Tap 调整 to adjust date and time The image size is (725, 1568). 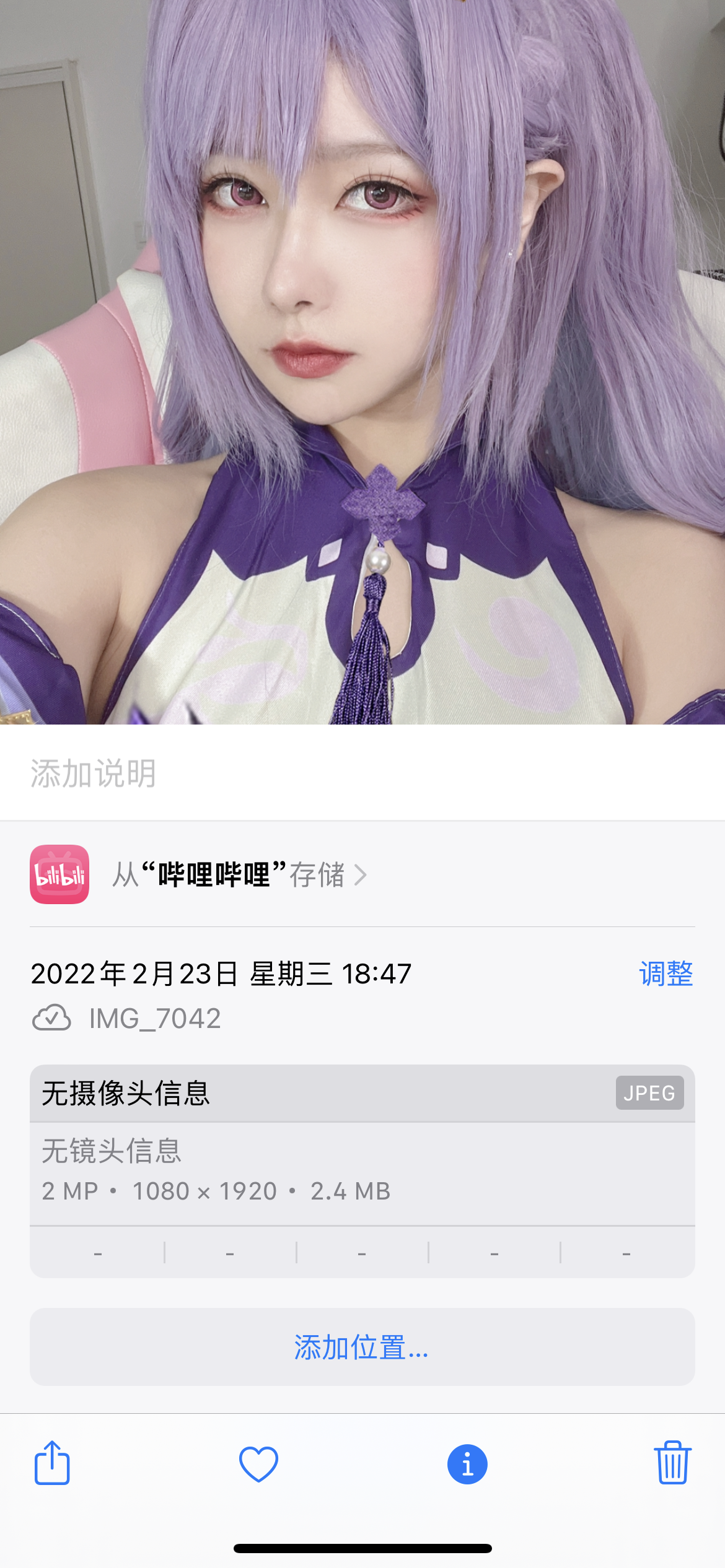pyautogui.click(x=666, y=973)
